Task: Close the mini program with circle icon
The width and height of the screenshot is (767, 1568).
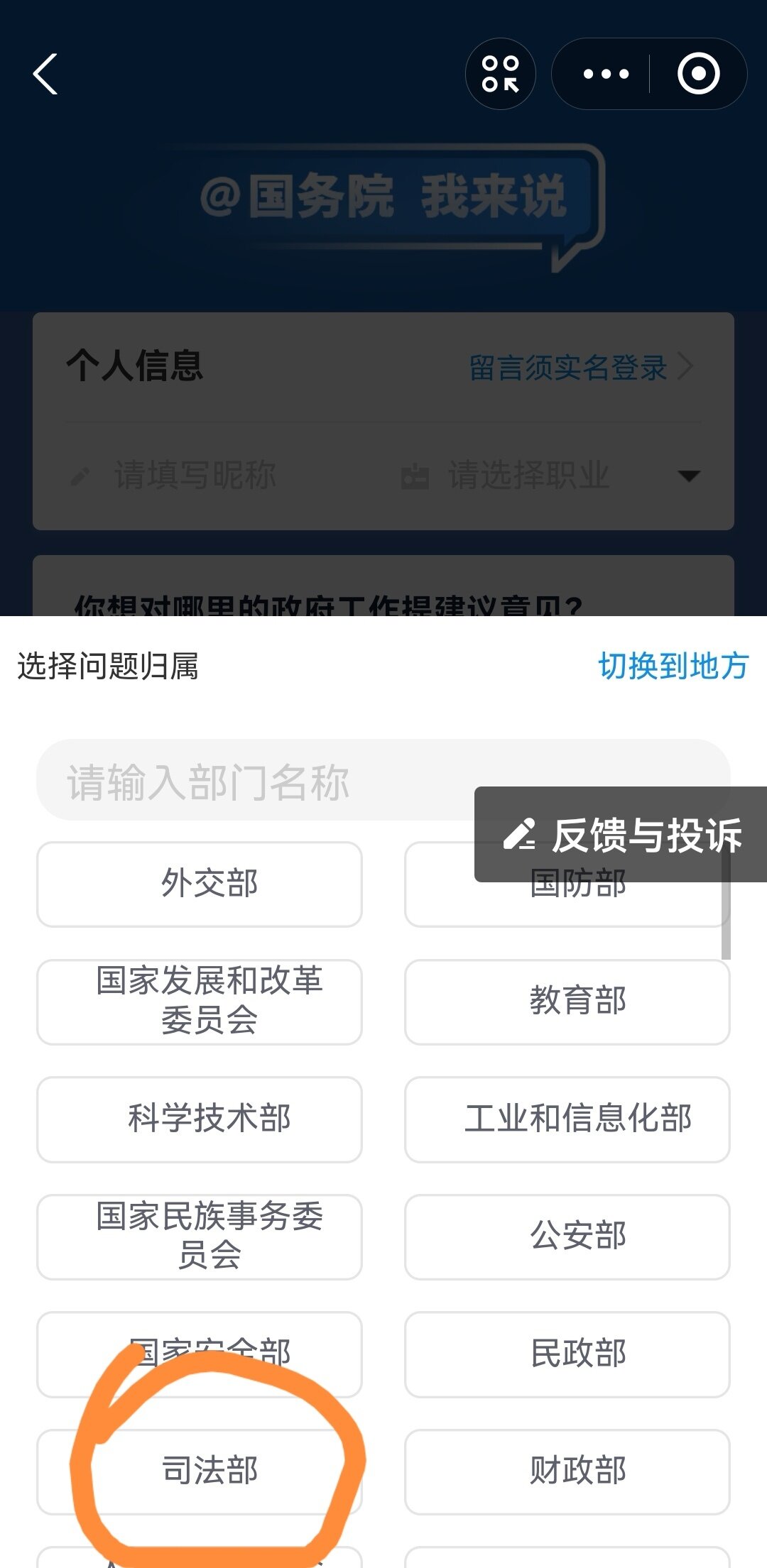Action: (698, 74)
